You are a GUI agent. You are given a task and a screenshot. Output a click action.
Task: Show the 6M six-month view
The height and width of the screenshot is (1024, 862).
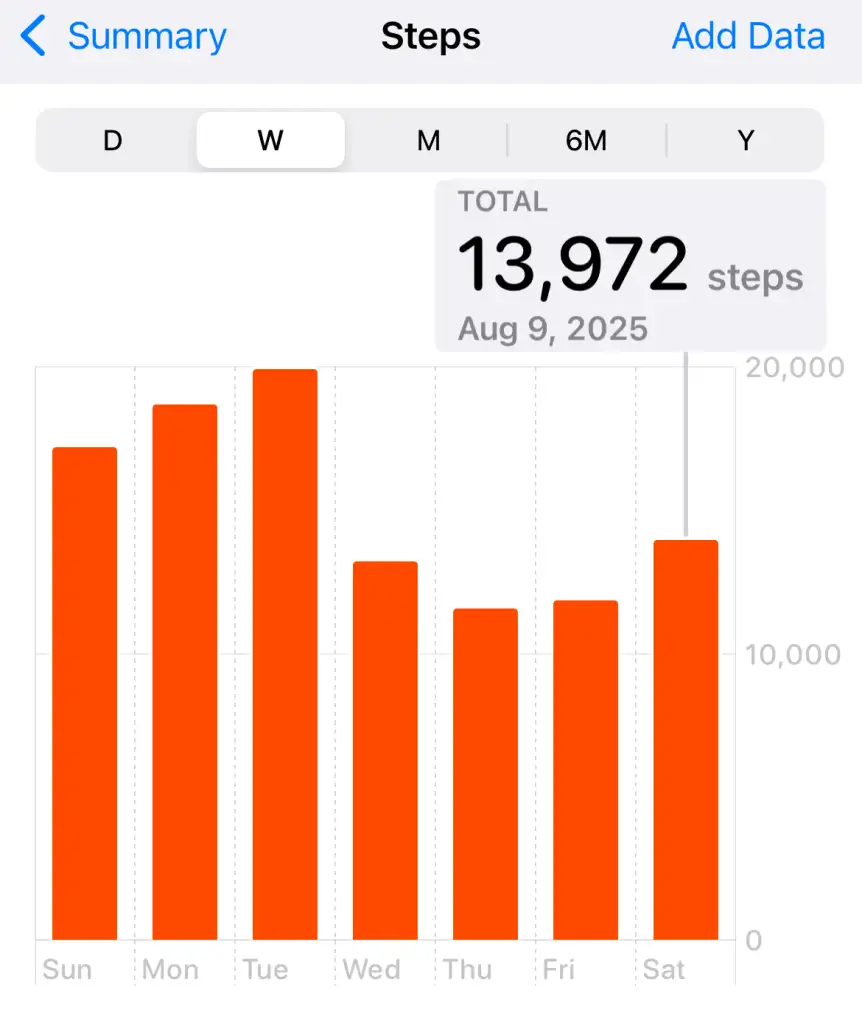point(587,141)
